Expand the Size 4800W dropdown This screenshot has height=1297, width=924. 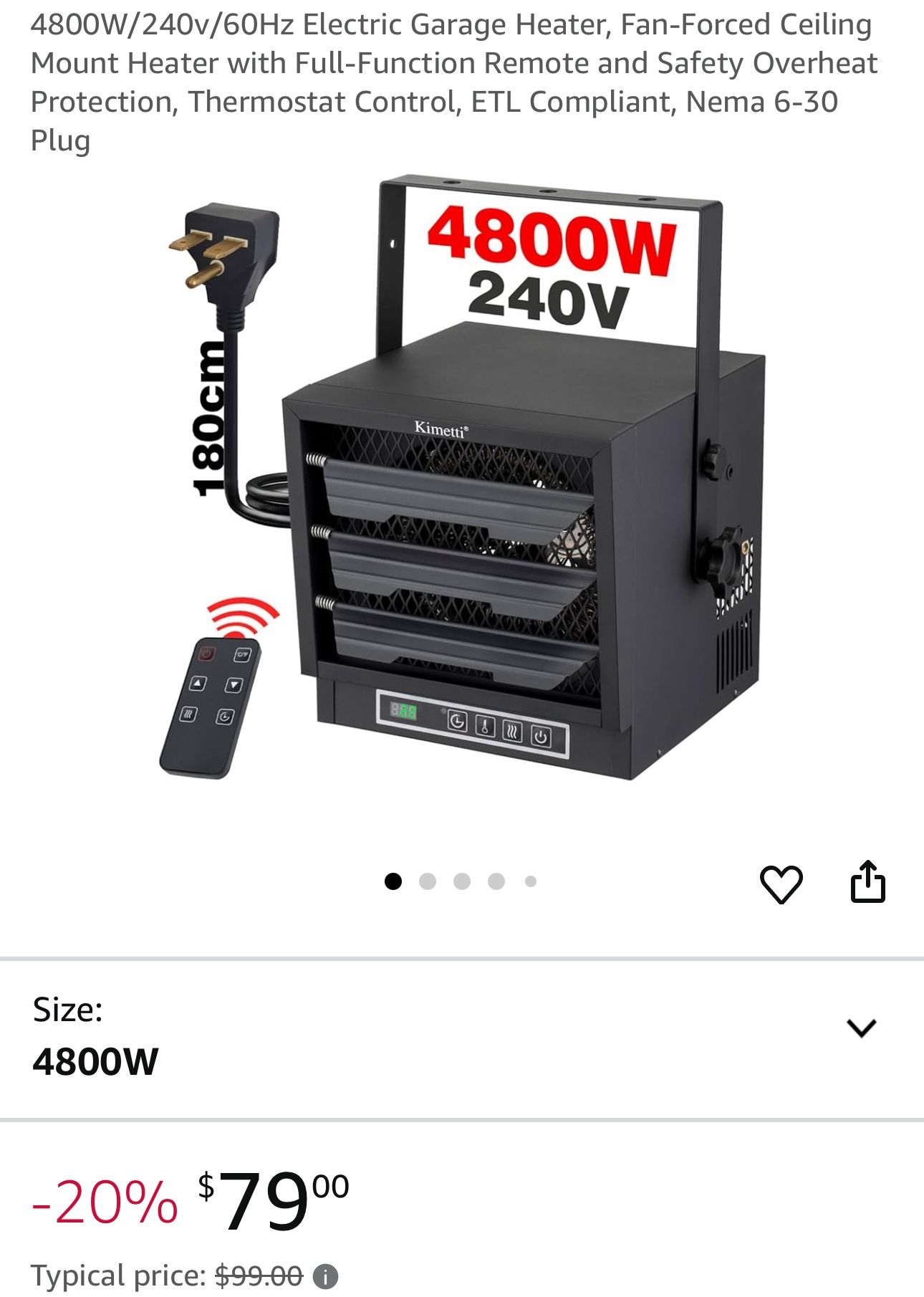[x=860, y=1028]
